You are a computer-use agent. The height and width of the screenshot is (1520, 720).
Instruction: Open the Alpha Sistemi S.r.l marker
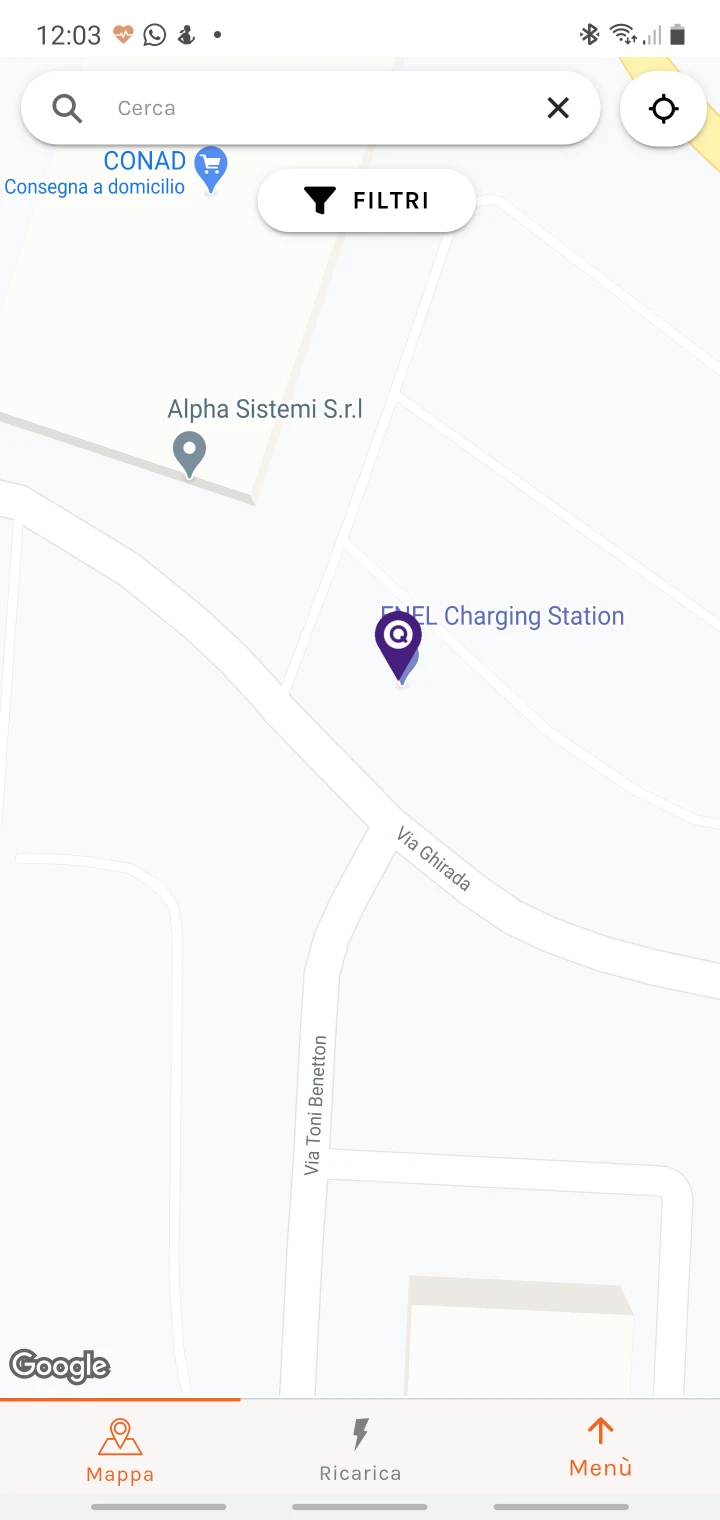(x=189, y=453)
